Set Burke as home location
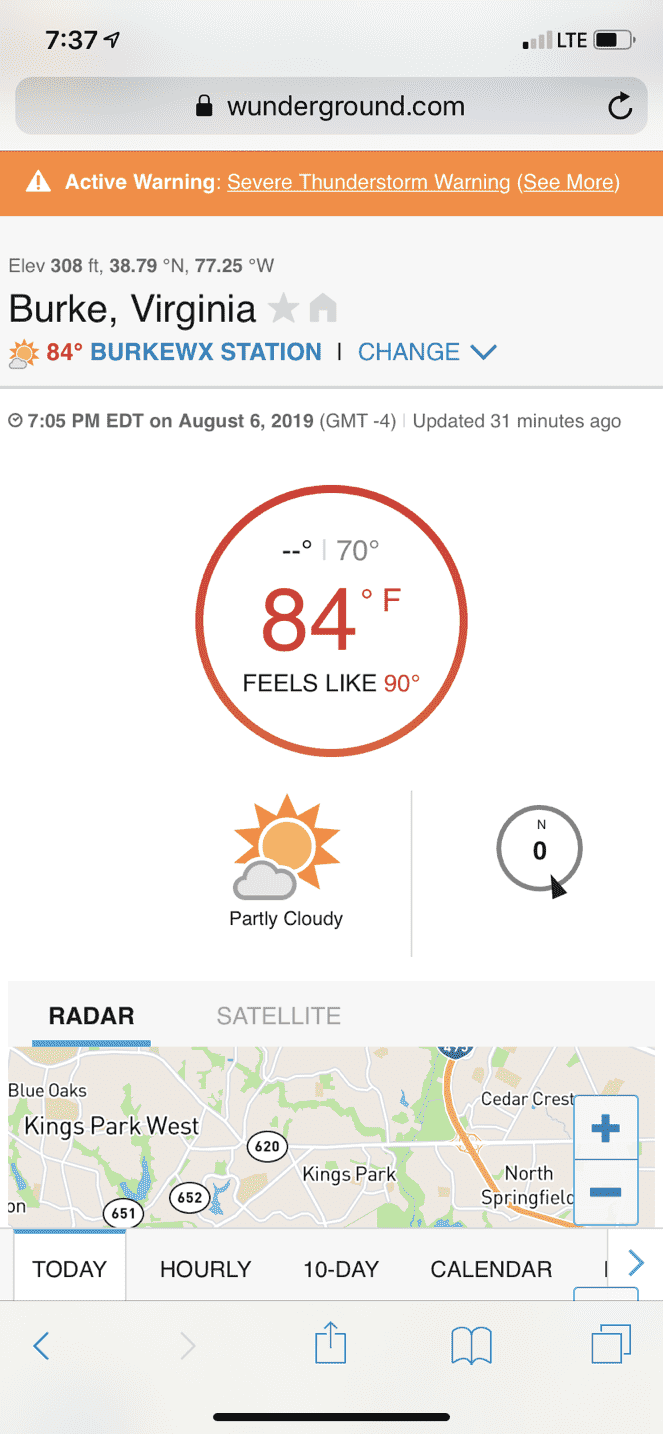Image resolution: width=663 pixels, height=1434 pixels. (x=323, y=309)
